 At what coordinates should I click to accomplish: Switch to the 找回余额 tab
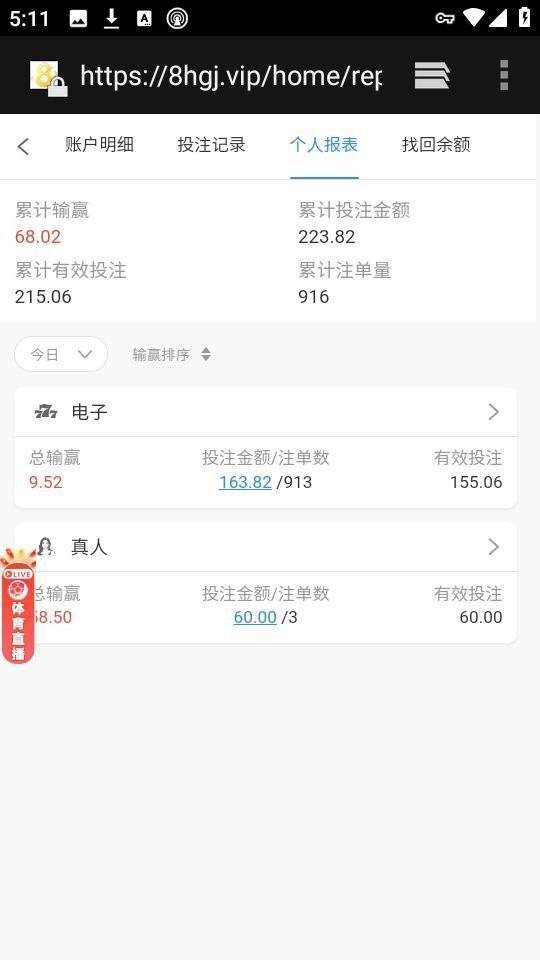tap(436, 145)
